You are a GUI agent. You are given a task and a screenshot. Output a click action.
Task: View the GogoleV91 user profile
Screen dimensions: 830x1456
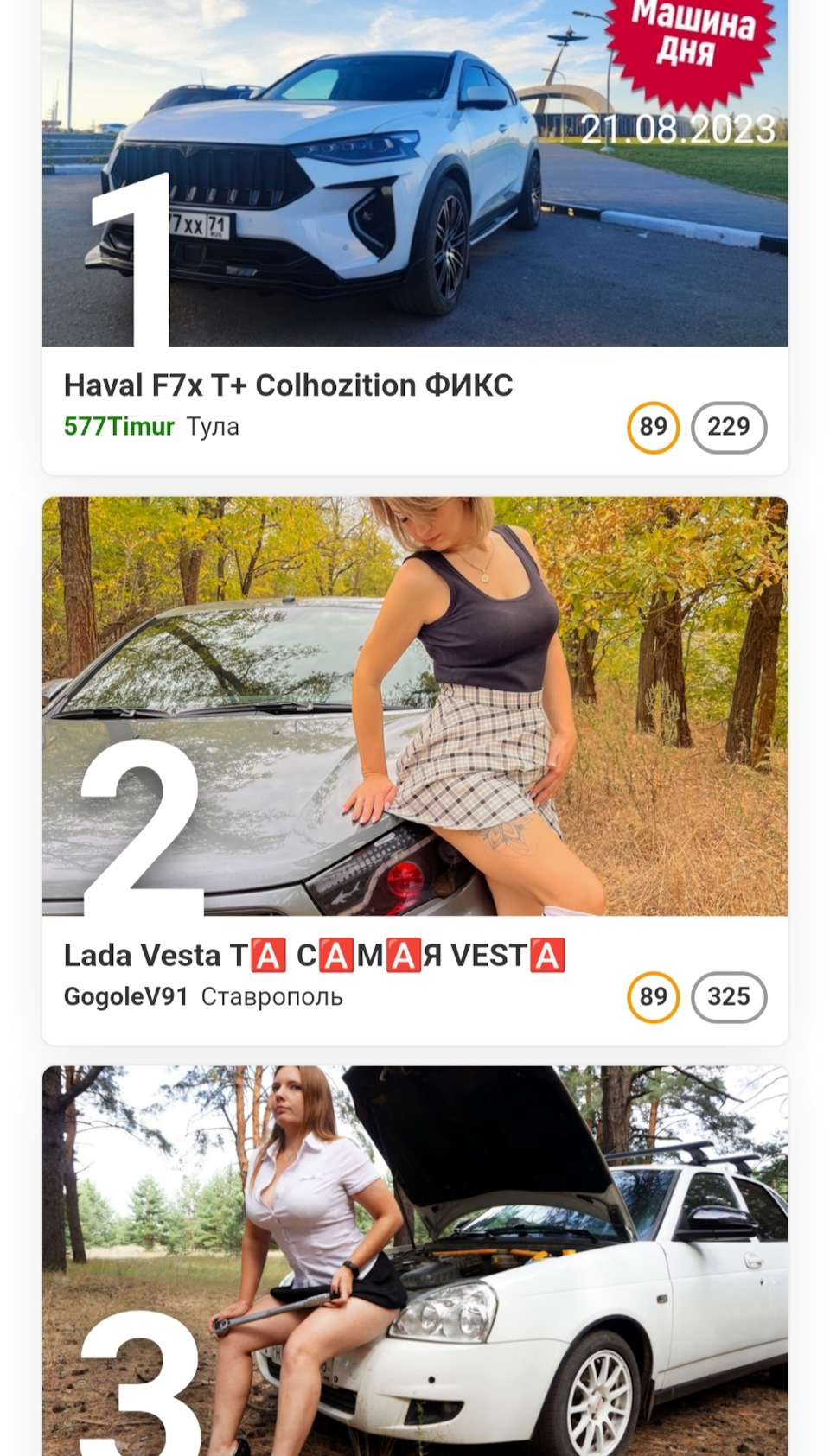point(126,997)
